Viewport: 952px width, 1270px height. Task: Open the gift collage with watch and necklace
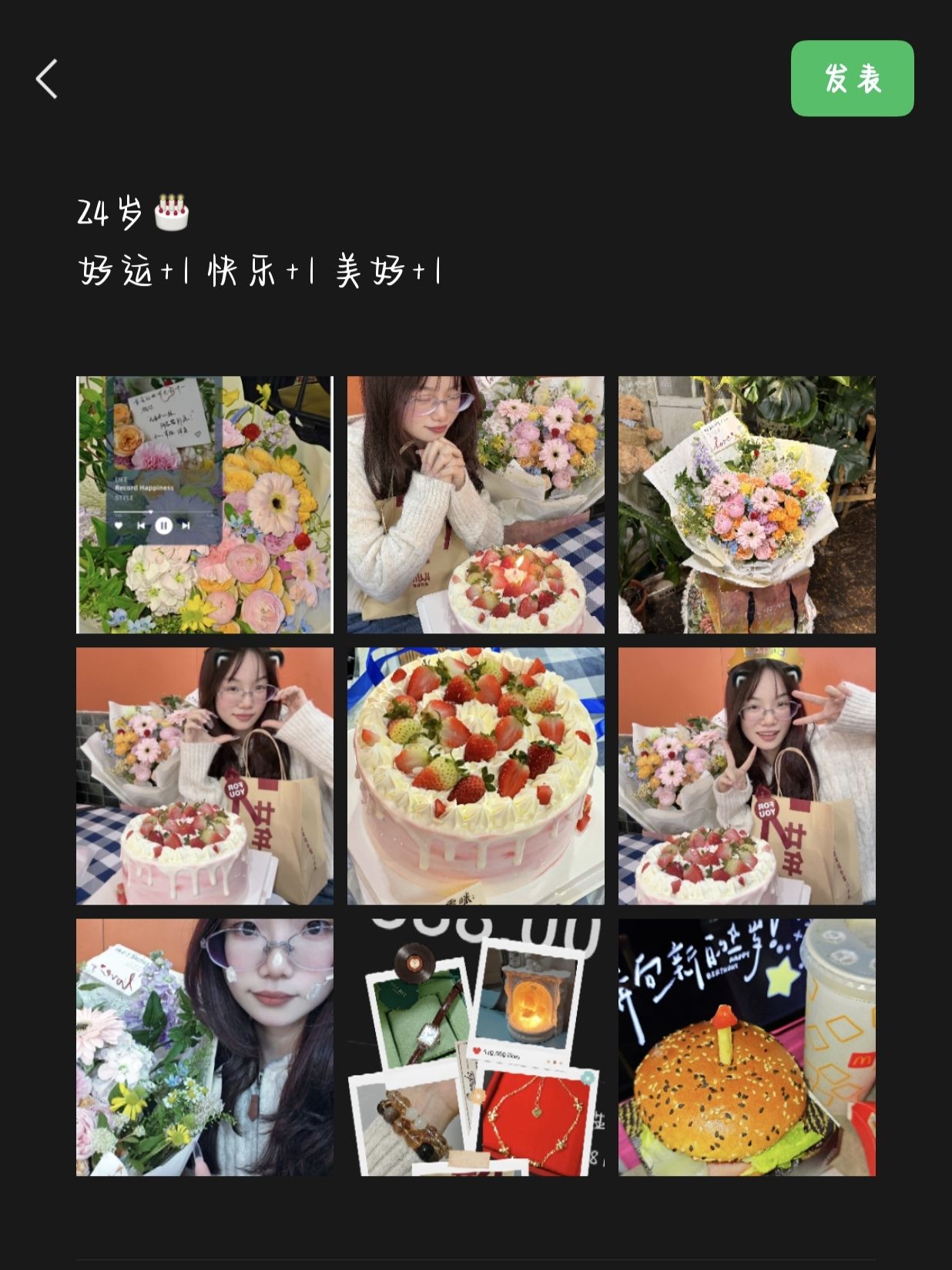click(476, 1047)
